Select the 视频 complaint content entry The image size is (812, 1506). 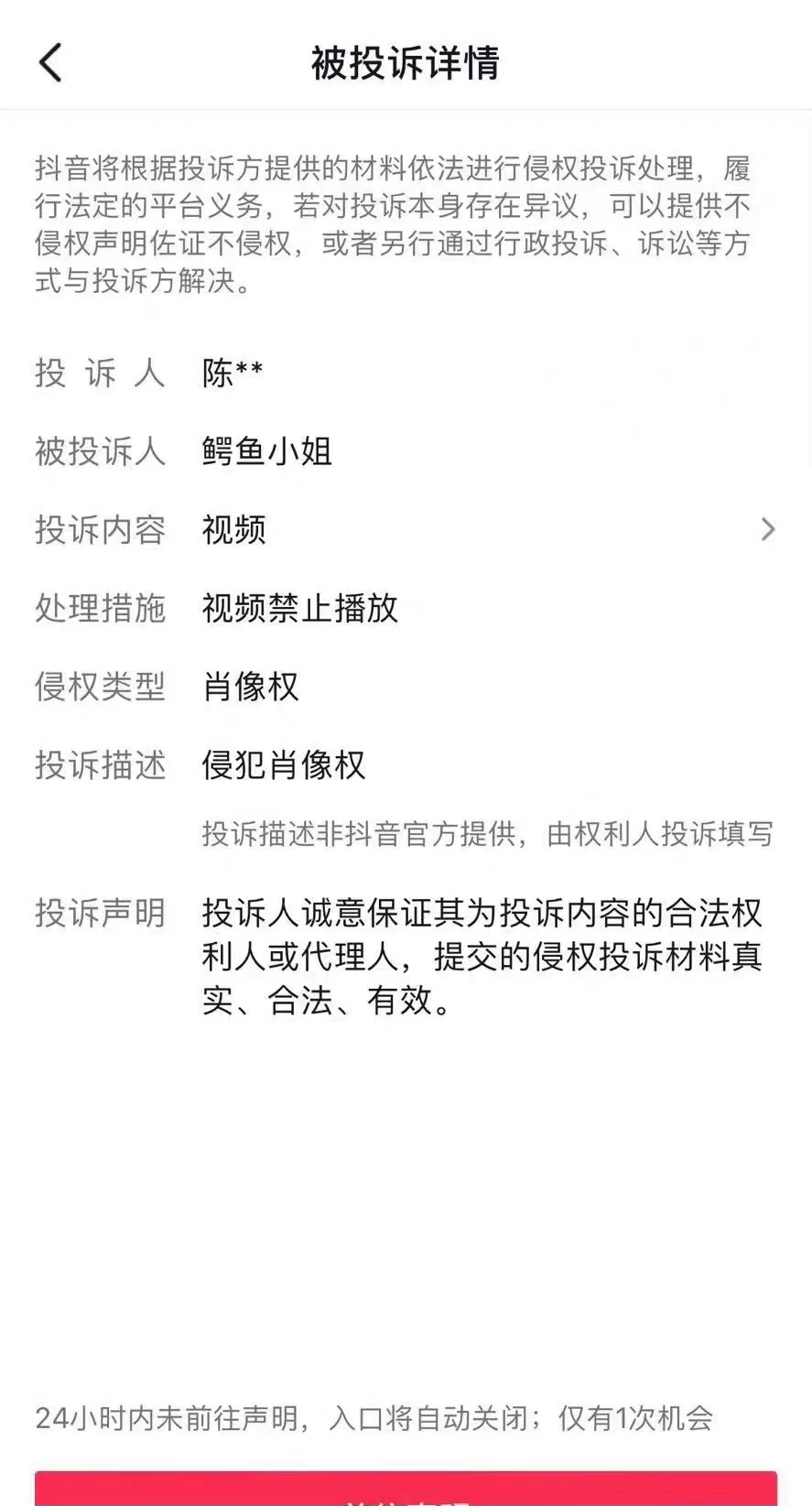233,531
